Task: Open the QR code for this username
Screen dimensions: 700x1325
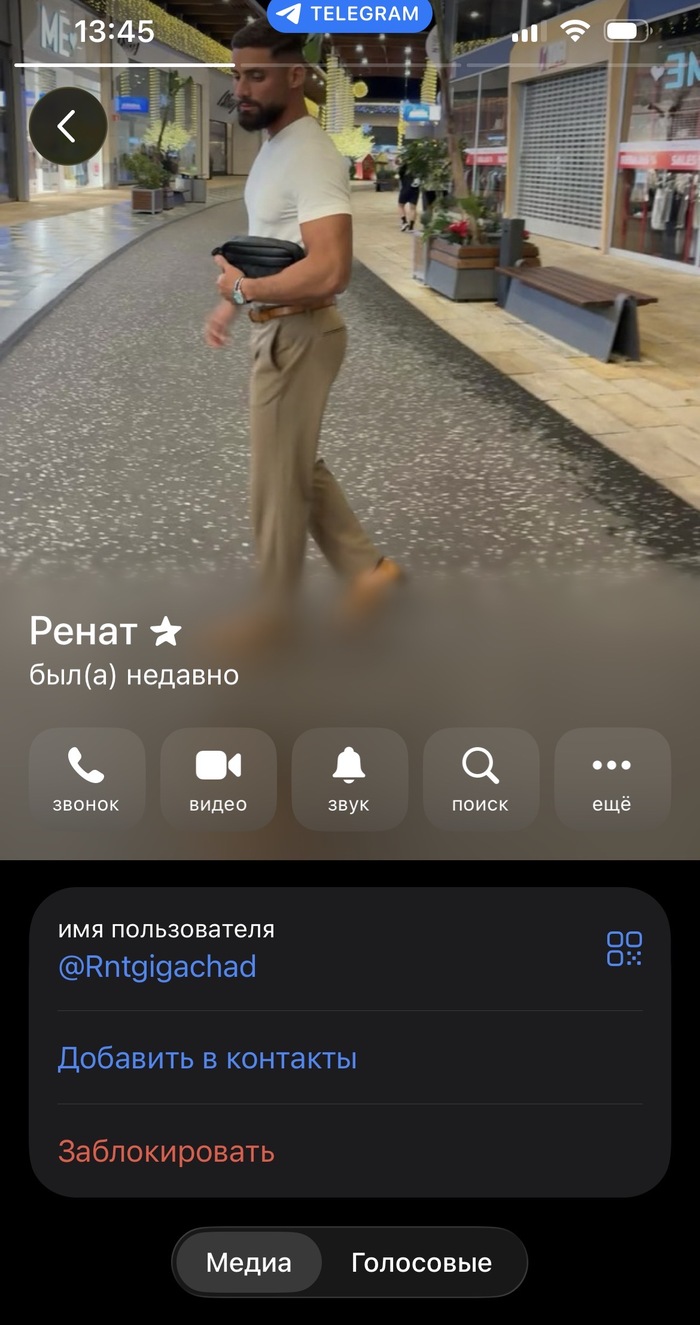Action: click(624, 948)
